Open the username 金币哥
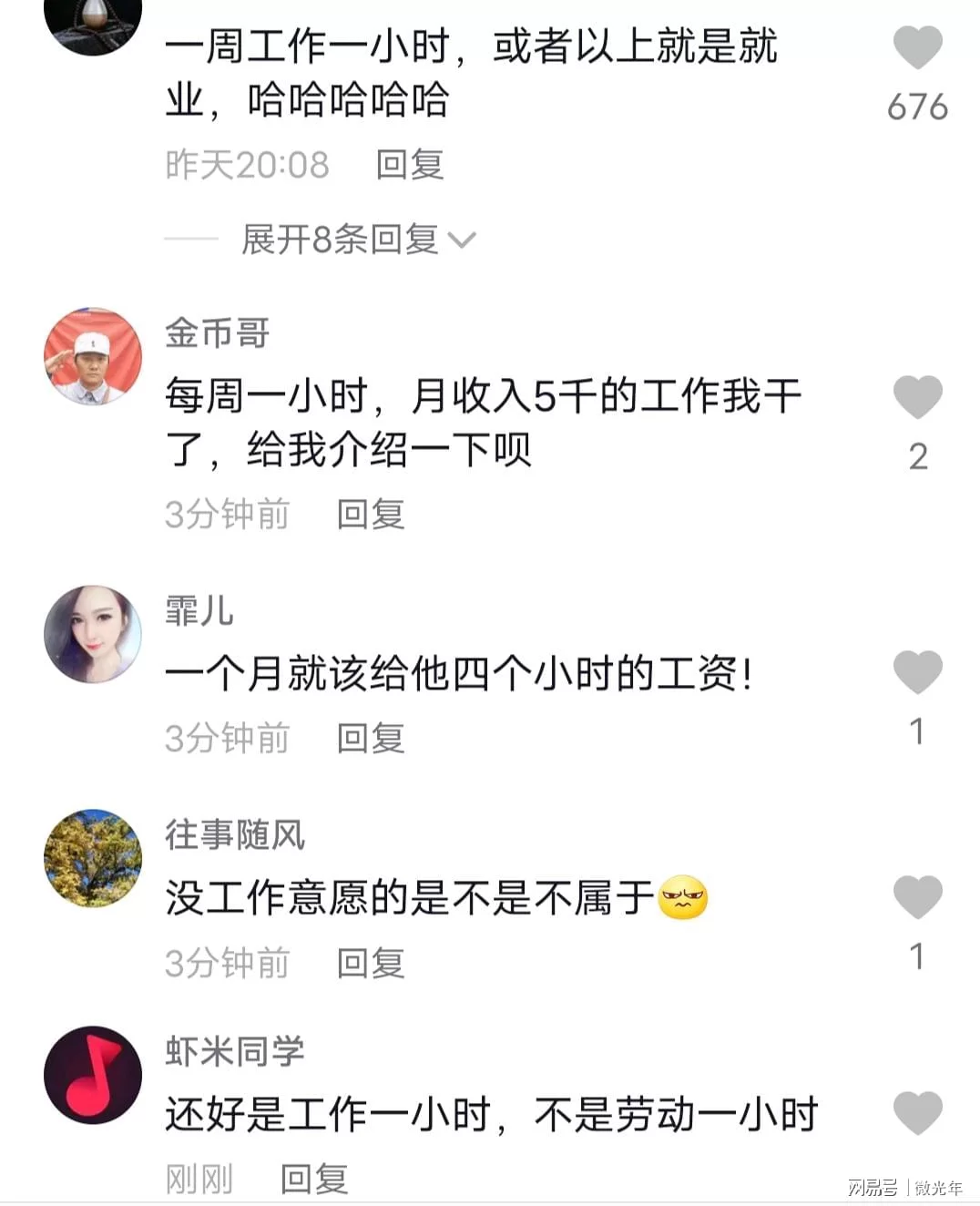The image size is (980, 1206). coord(217,333)
